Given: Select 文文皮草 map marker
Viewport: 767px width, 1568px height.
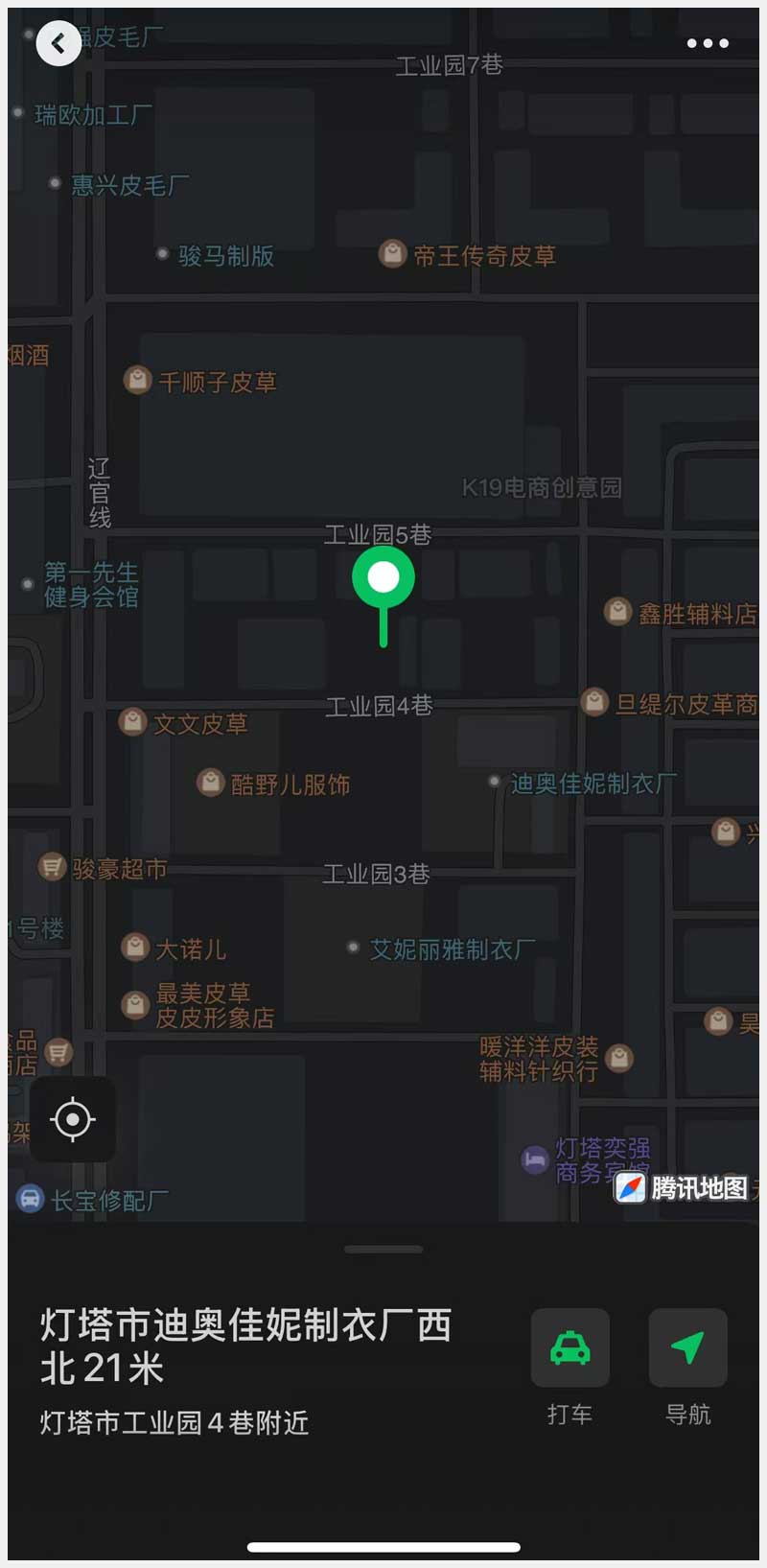Looking at the screenshot, I should pos(132,722).
